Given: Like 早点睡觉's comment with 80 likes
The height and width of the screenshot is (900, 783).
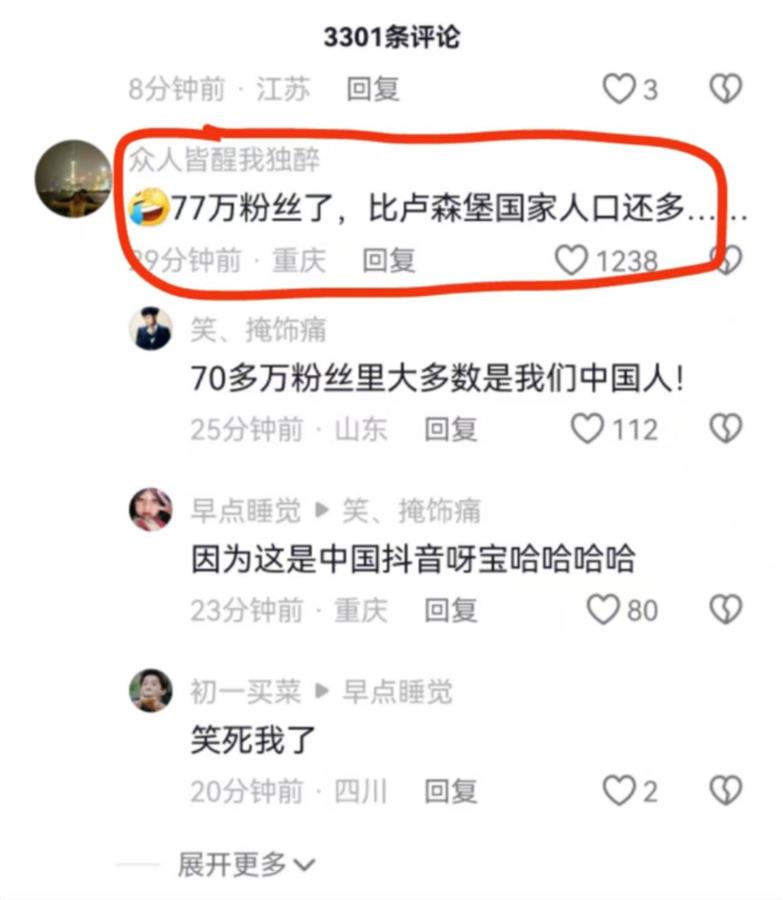Looking at the screenshot, I should click(603, 609).
